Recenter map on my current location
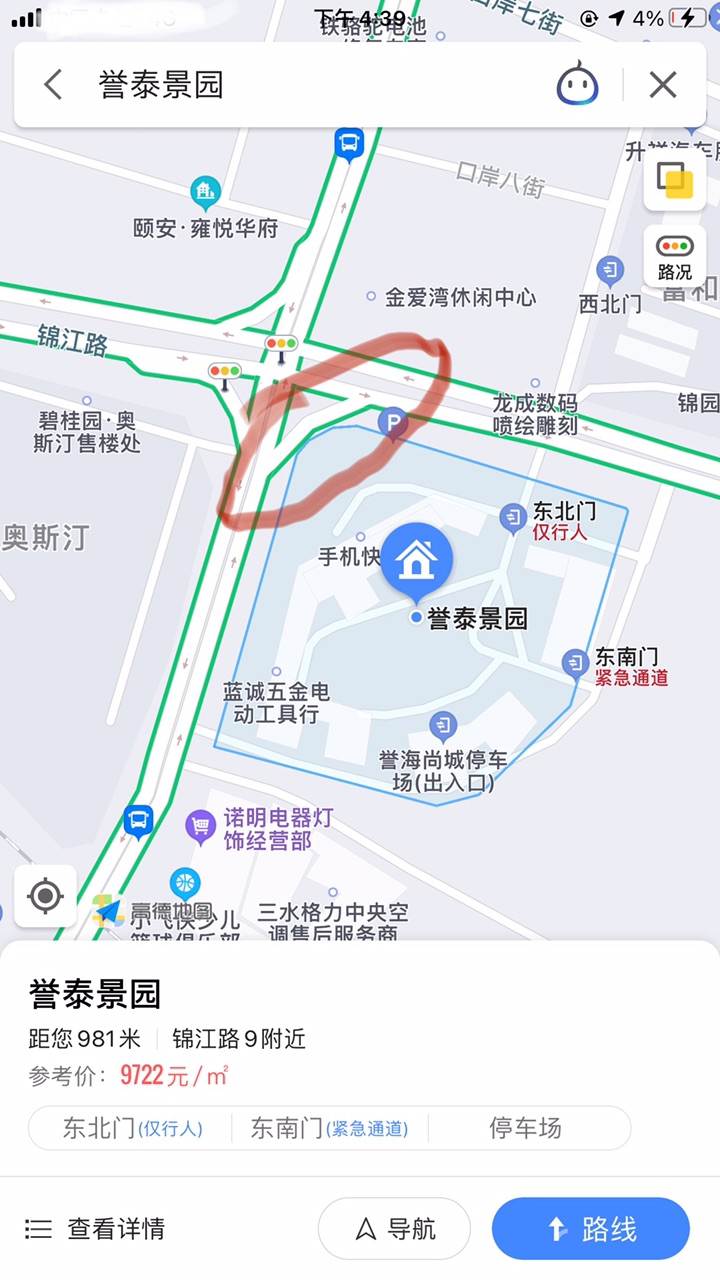 coord(45,896)
